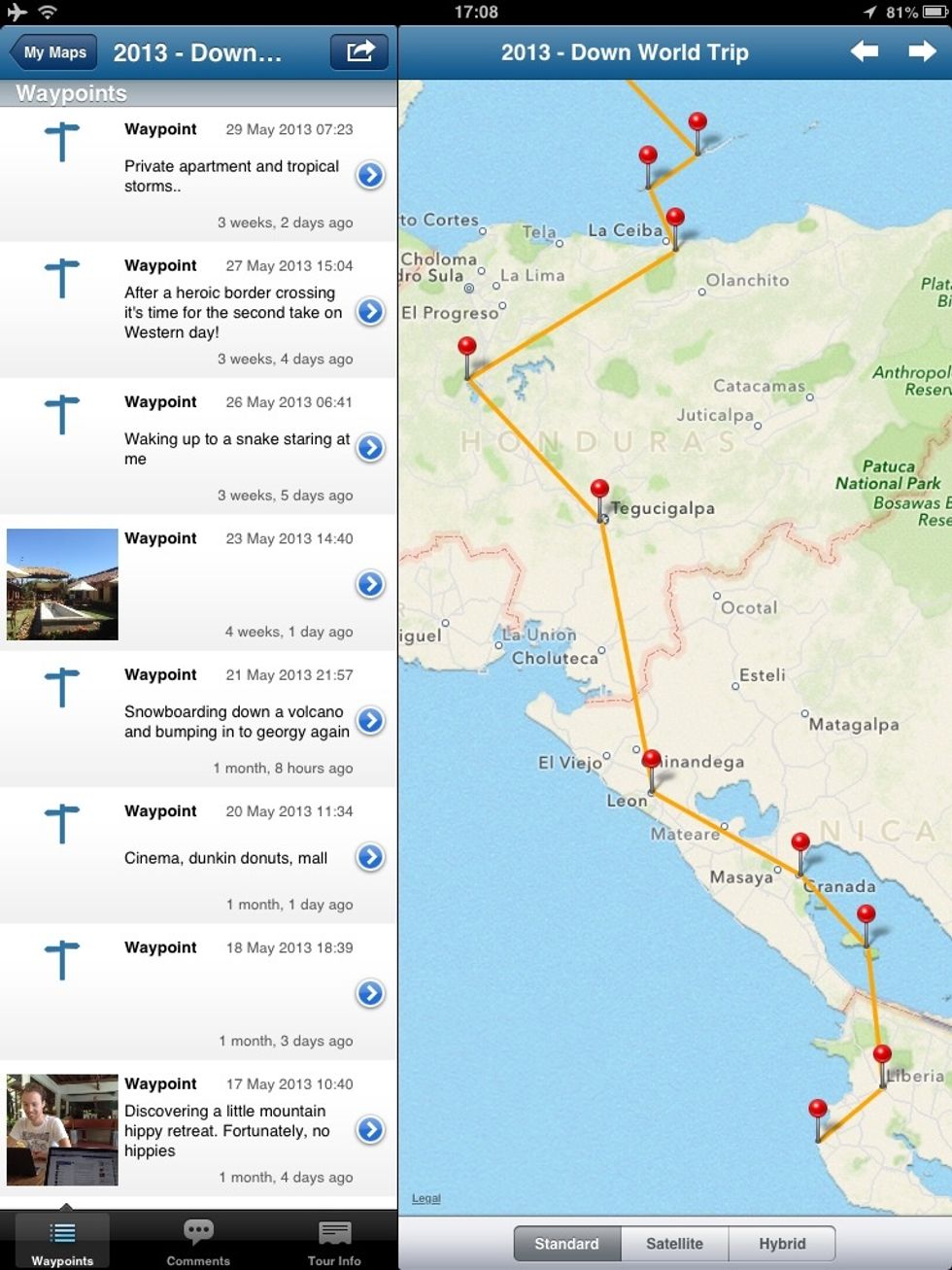Select the Waypoints tab
This screenshot has height=1270, width=952.
(62, 1242)
